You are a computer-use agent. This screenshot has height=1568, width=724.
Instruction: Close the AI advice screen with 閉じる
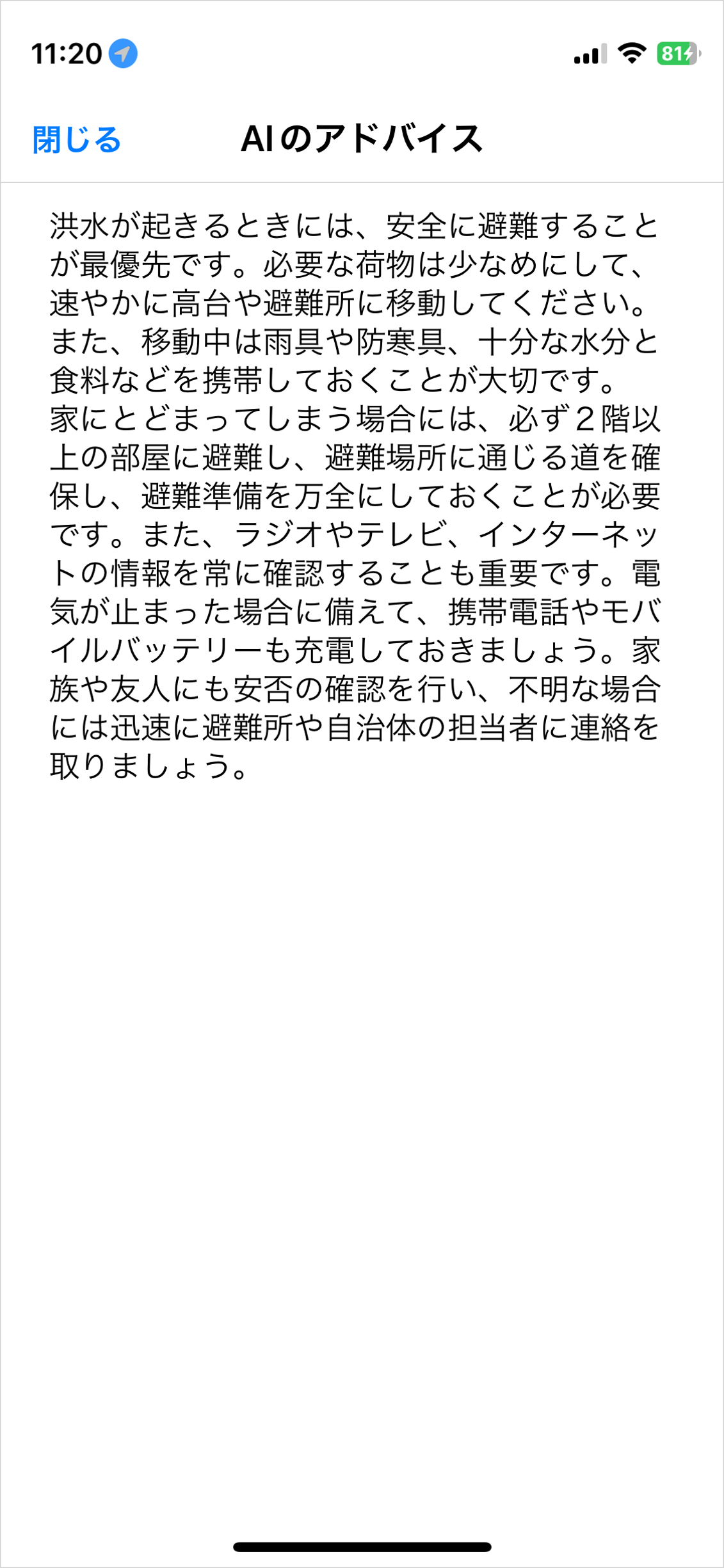tap(77, 140)
